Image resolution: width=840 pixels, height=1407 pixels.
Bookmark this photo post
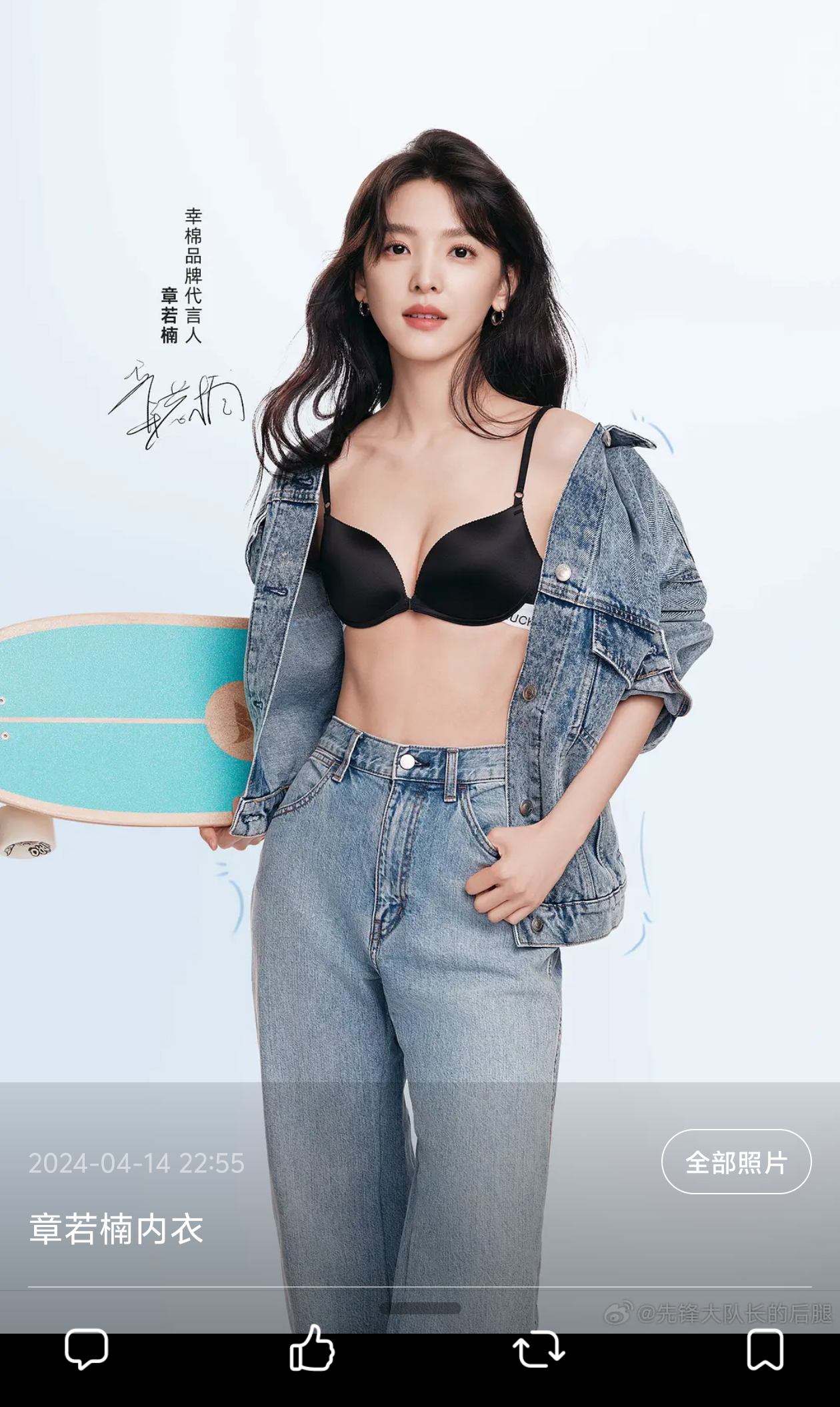(765, 1348)
